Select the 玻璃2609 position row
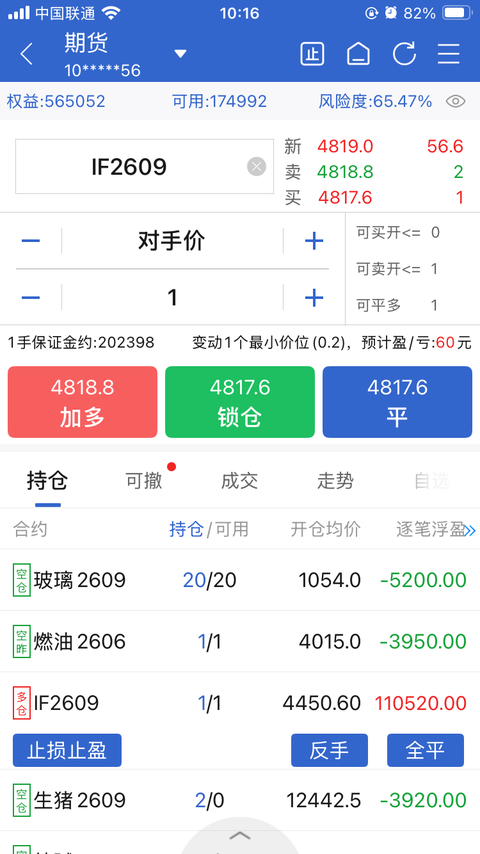The image size is (480, 854). click(x=240, y=580)
